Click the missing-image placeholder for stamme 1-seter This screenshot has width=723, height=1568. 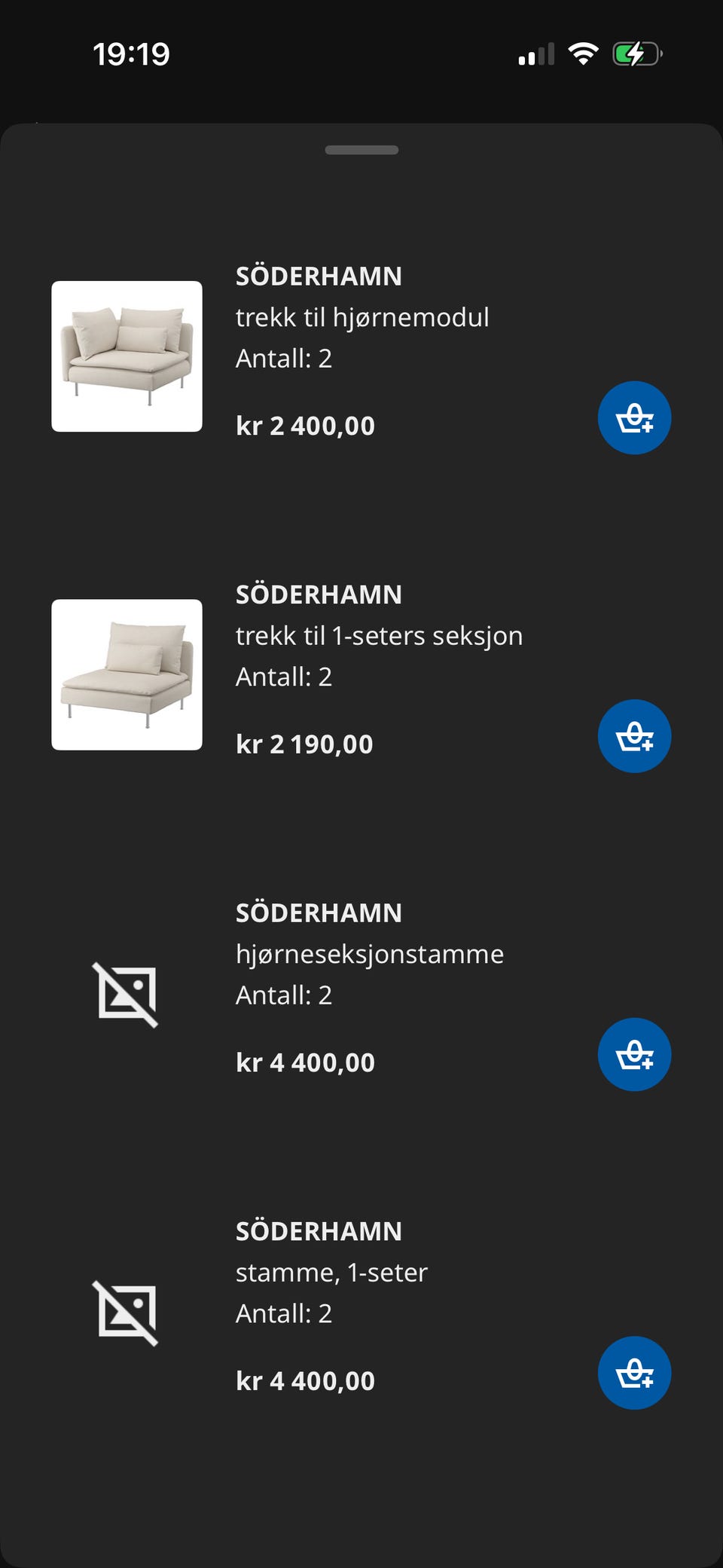coord(126,1311)
